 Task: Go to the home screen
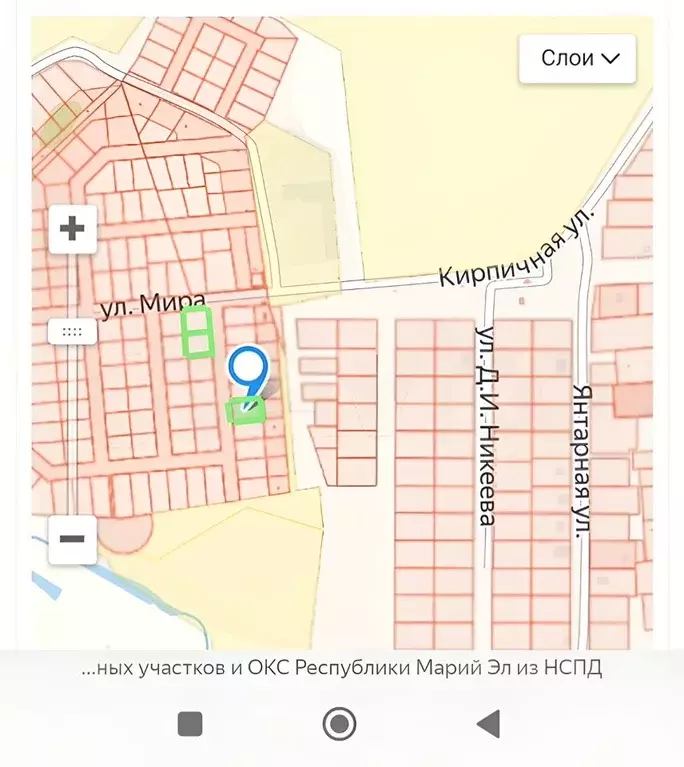(340, 723)
